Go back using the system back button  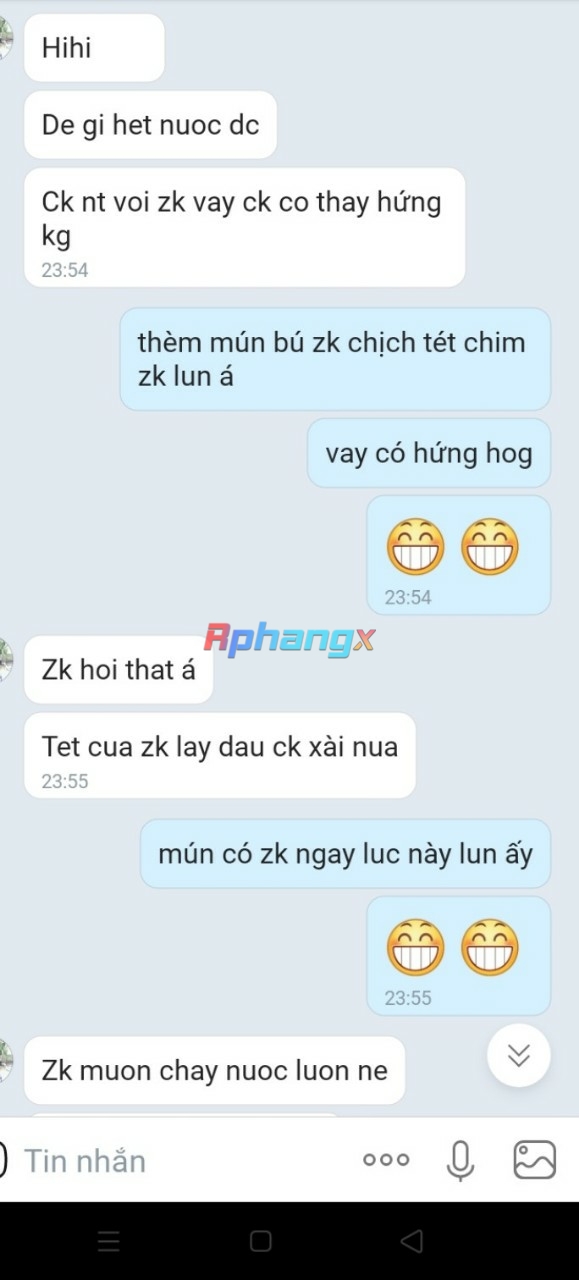[411, 1241]
